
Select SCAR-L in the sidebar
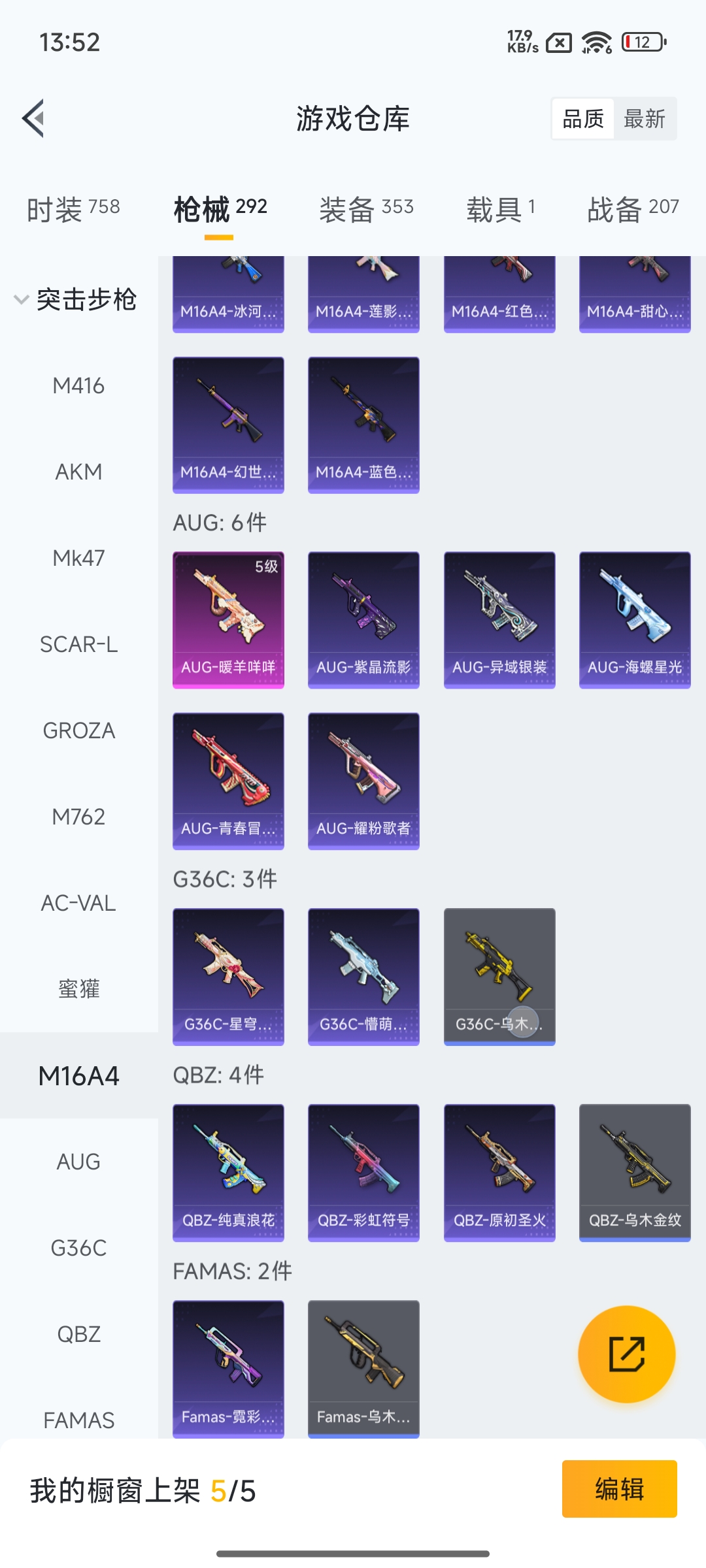tap(78, 644)
